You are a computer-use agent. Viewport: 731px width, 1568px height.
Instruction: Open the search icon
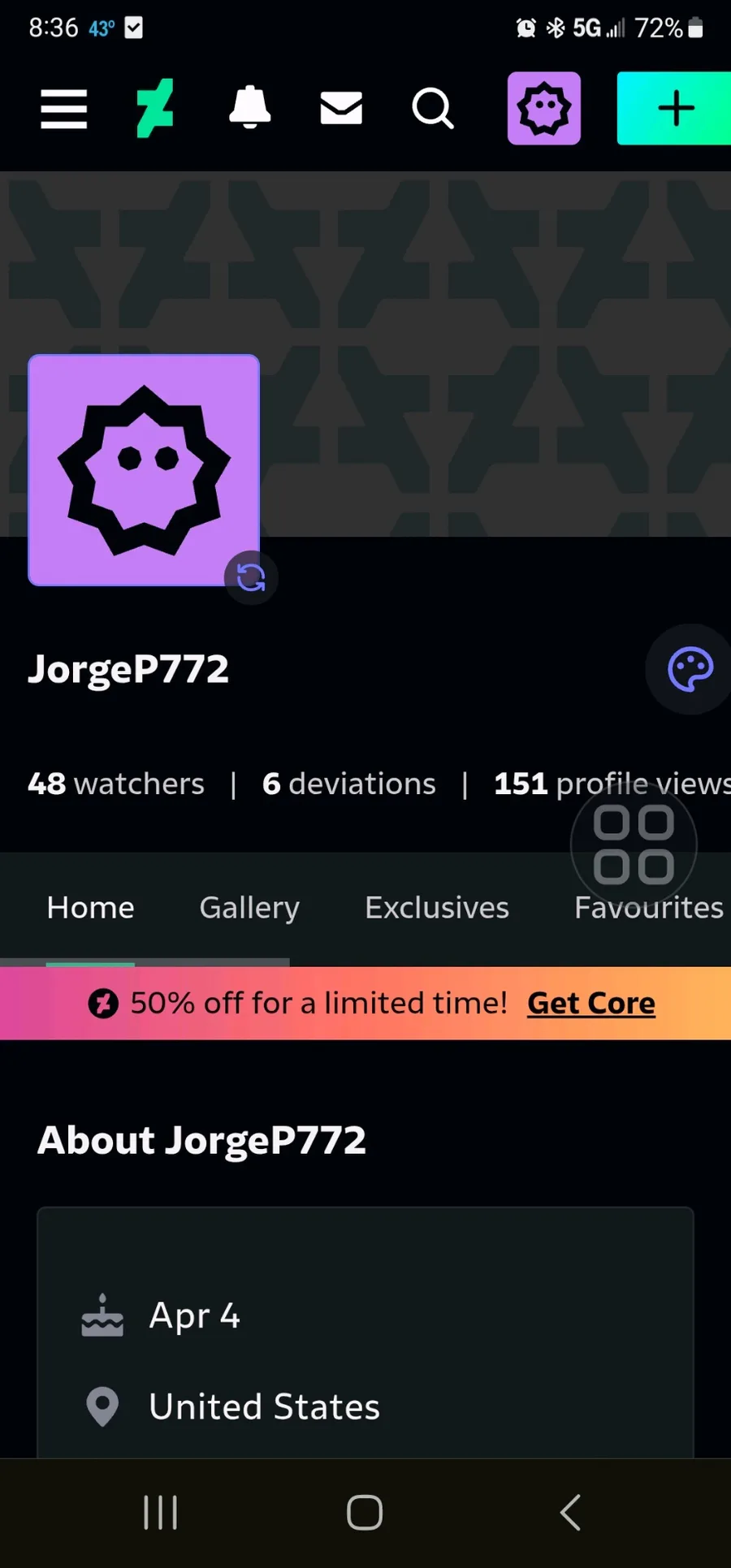click(432, 108)
